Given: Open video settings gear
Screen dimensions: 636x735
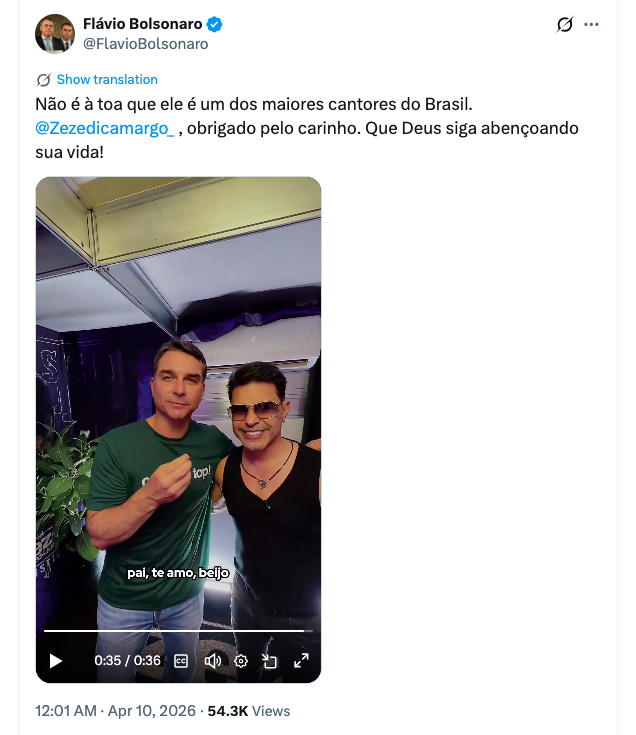Looking at the screenshot, I should (x=241, y=661).
